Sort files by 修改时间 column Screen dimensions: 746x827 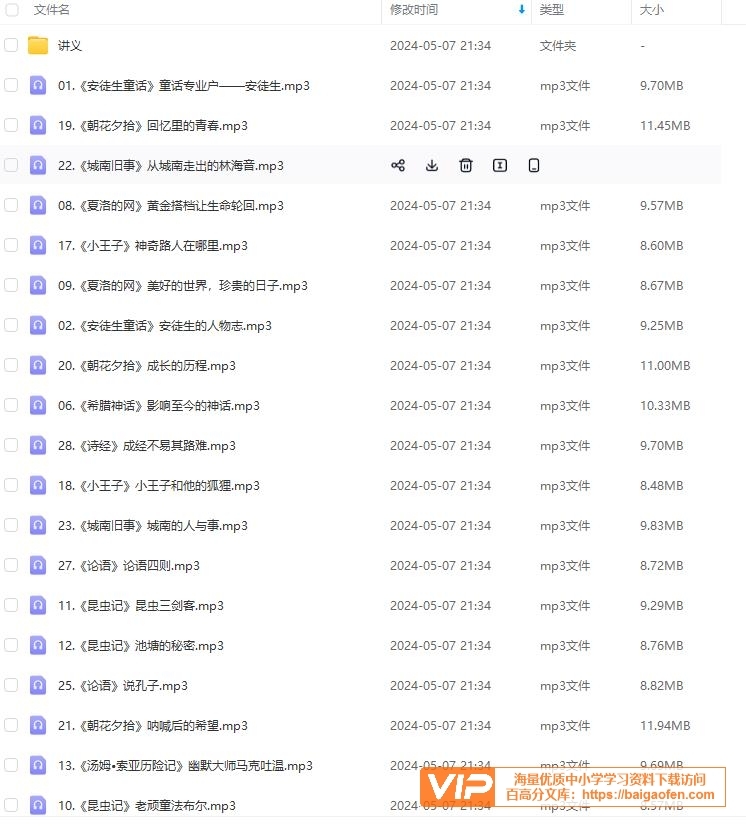[414, 10]
